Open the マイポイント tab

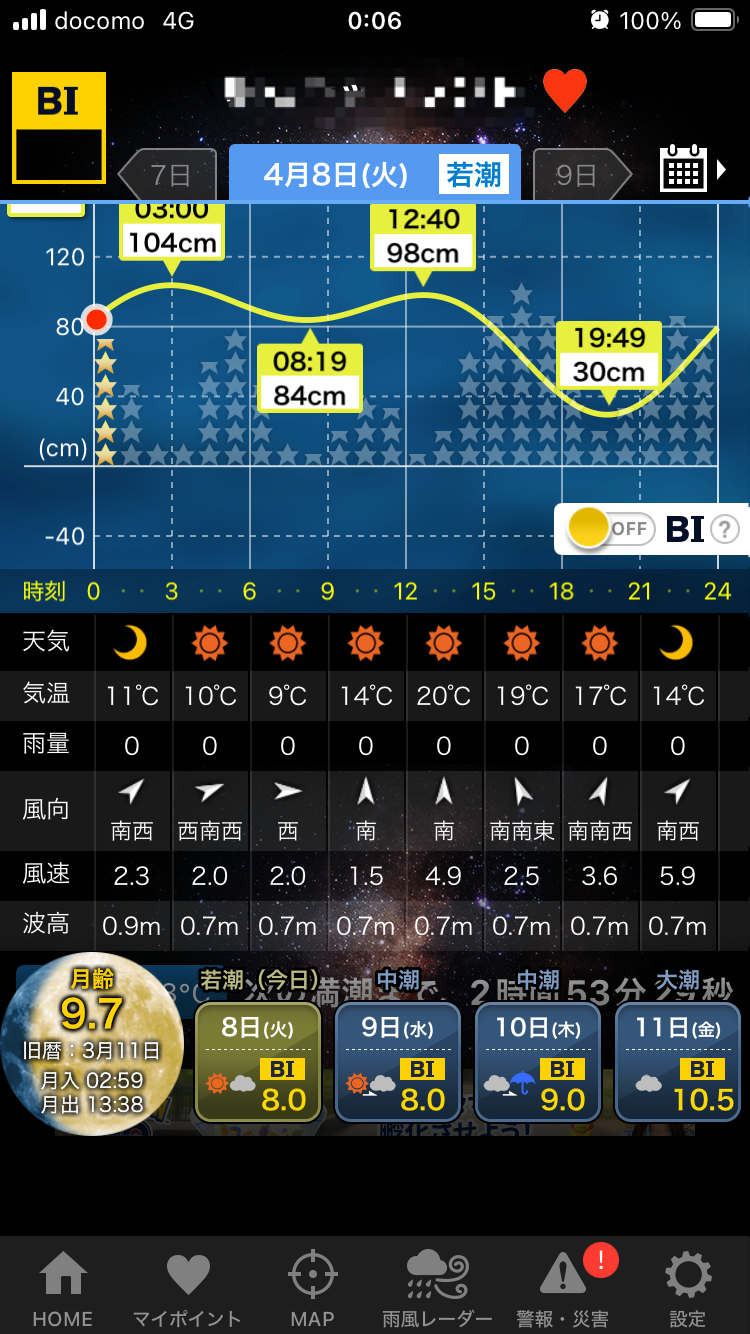(x=187, y=1288)
